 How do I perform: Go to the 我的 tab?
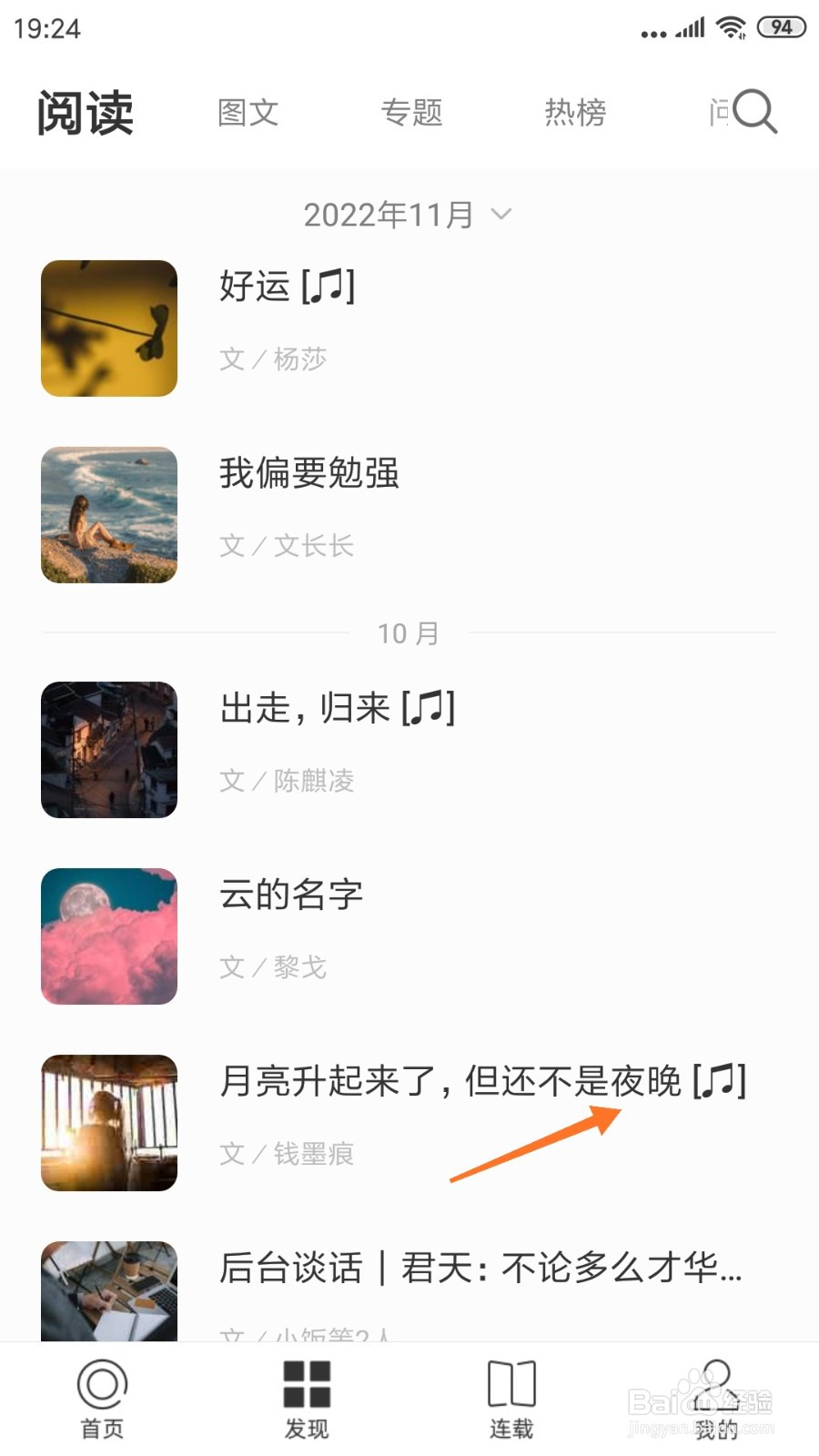coord(716,1400)
